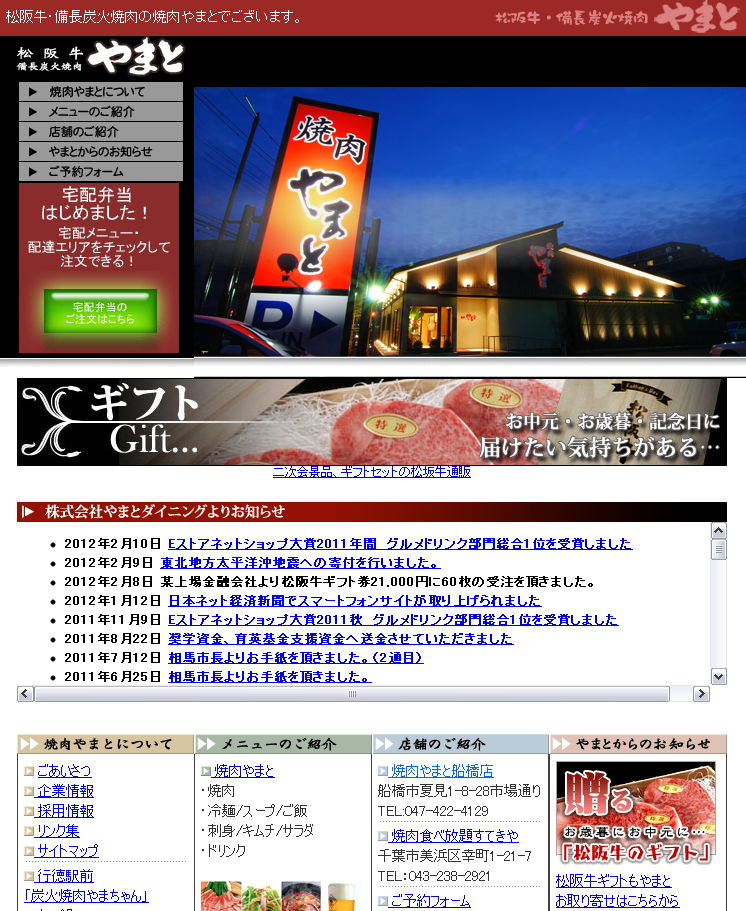The width and height of the screenshot is (746, 911).
Task: Tap the green 宅配弁当のご注文はこちら button
Action: point(100,312)
